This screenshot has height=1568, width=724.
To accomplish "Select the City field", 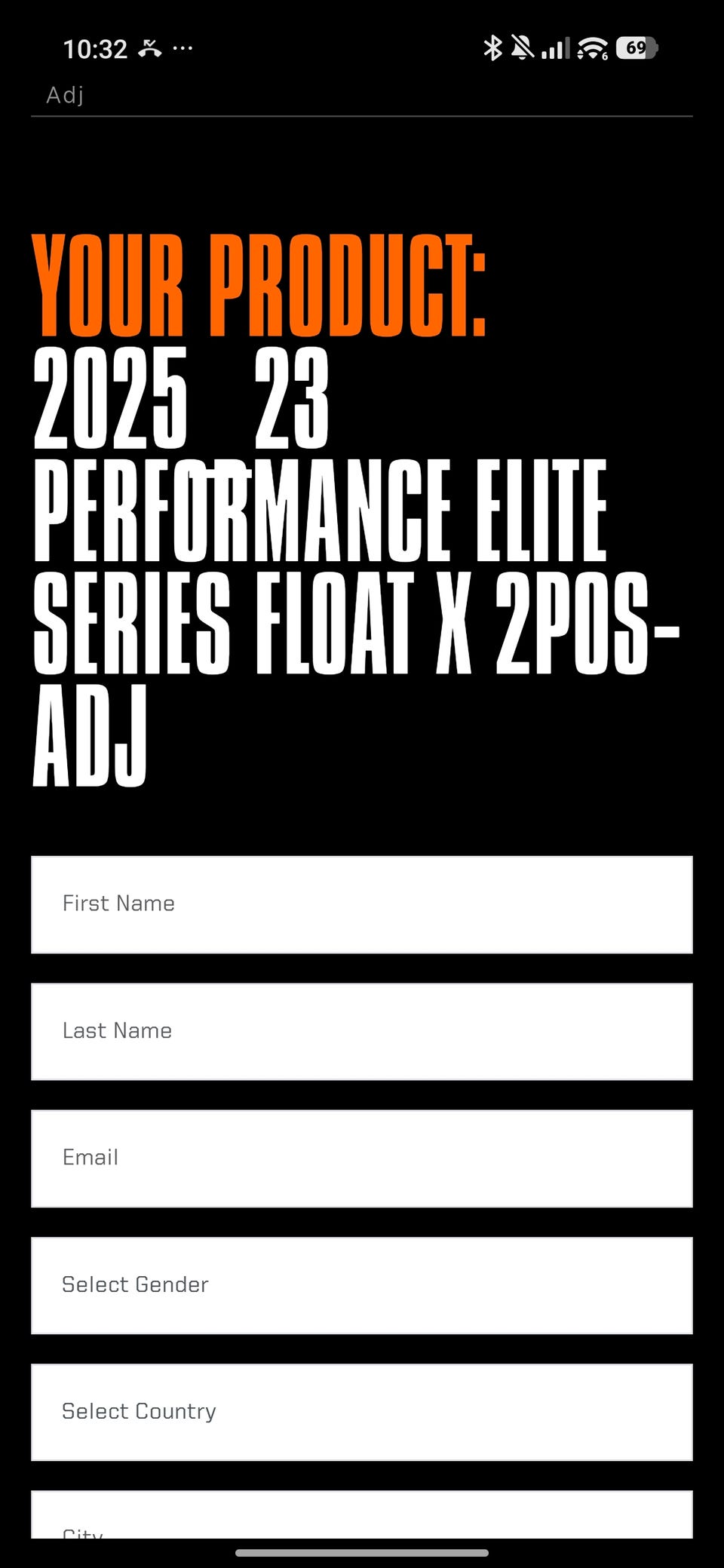I will 362,1514.
